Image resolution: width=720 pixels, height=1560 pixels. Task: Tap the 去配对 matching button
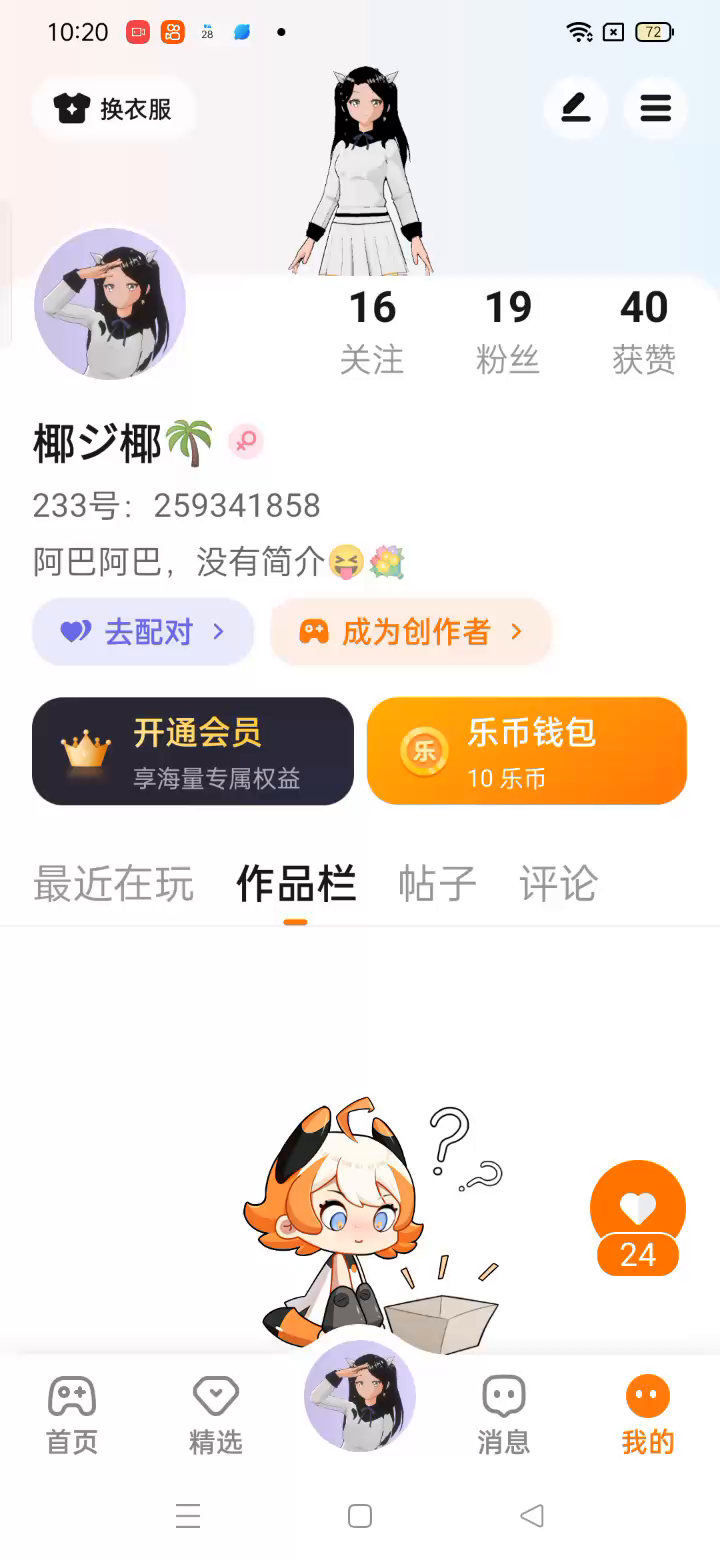coord(143,632)
